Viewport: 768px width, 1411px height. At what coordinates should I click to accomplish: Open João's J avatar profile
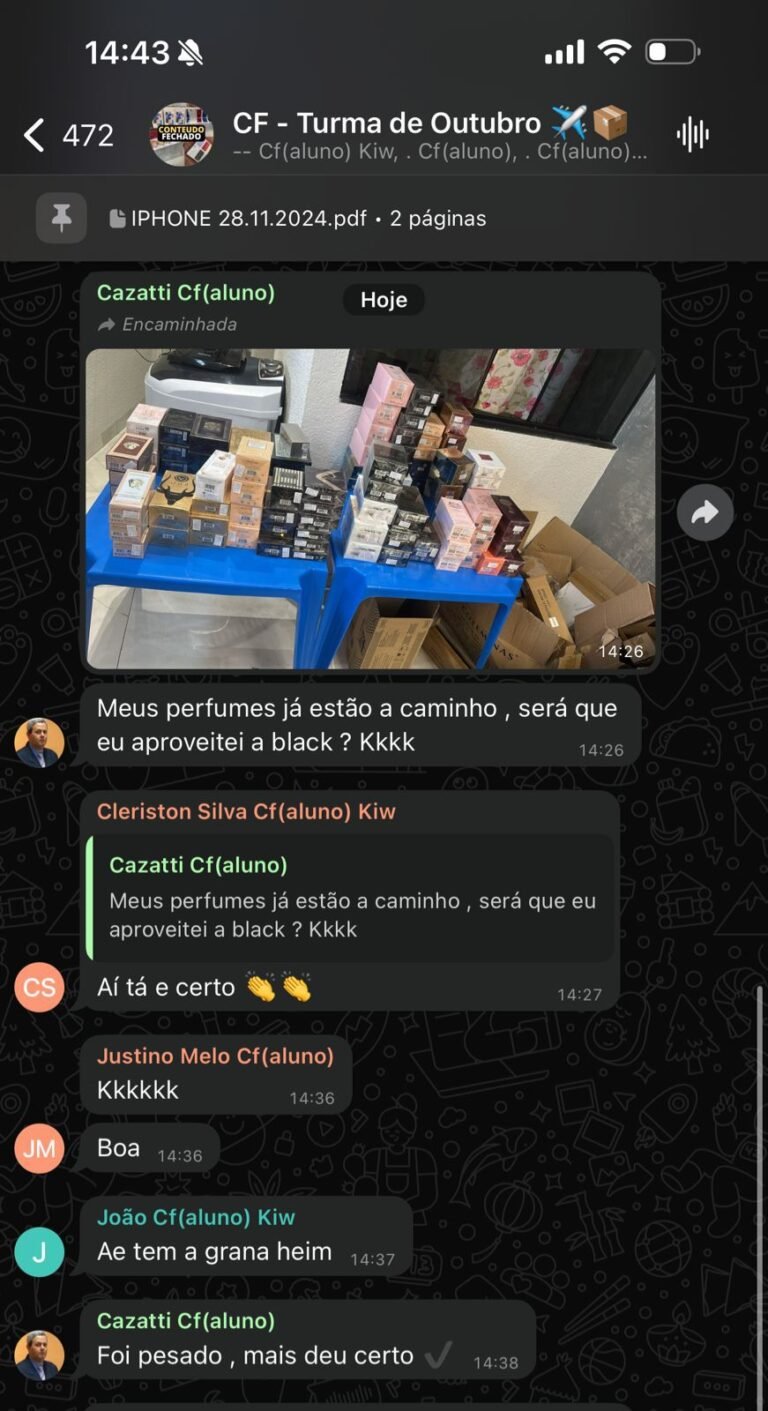click(x=39, y=1252)
